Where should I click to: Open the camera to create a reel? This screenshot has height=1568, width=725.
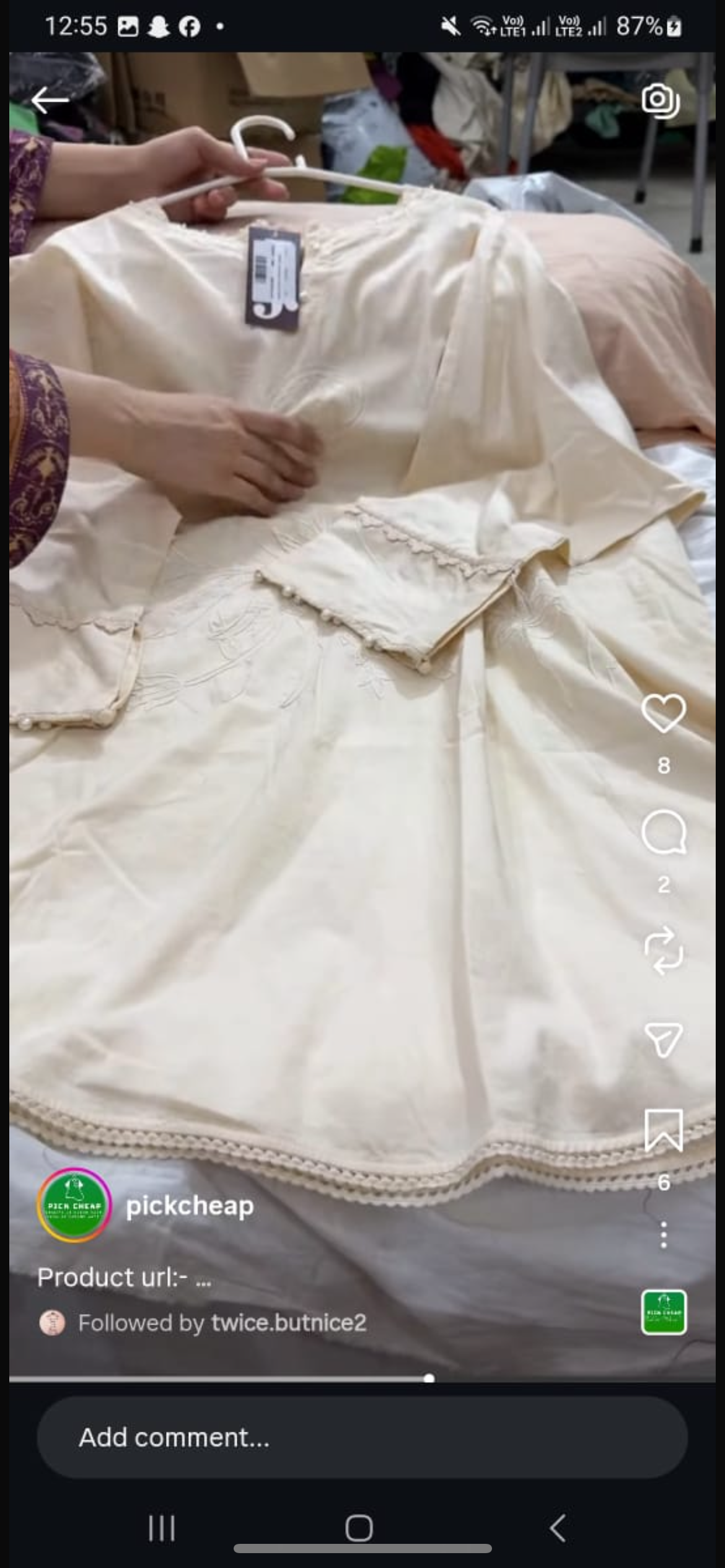point(661,100)
